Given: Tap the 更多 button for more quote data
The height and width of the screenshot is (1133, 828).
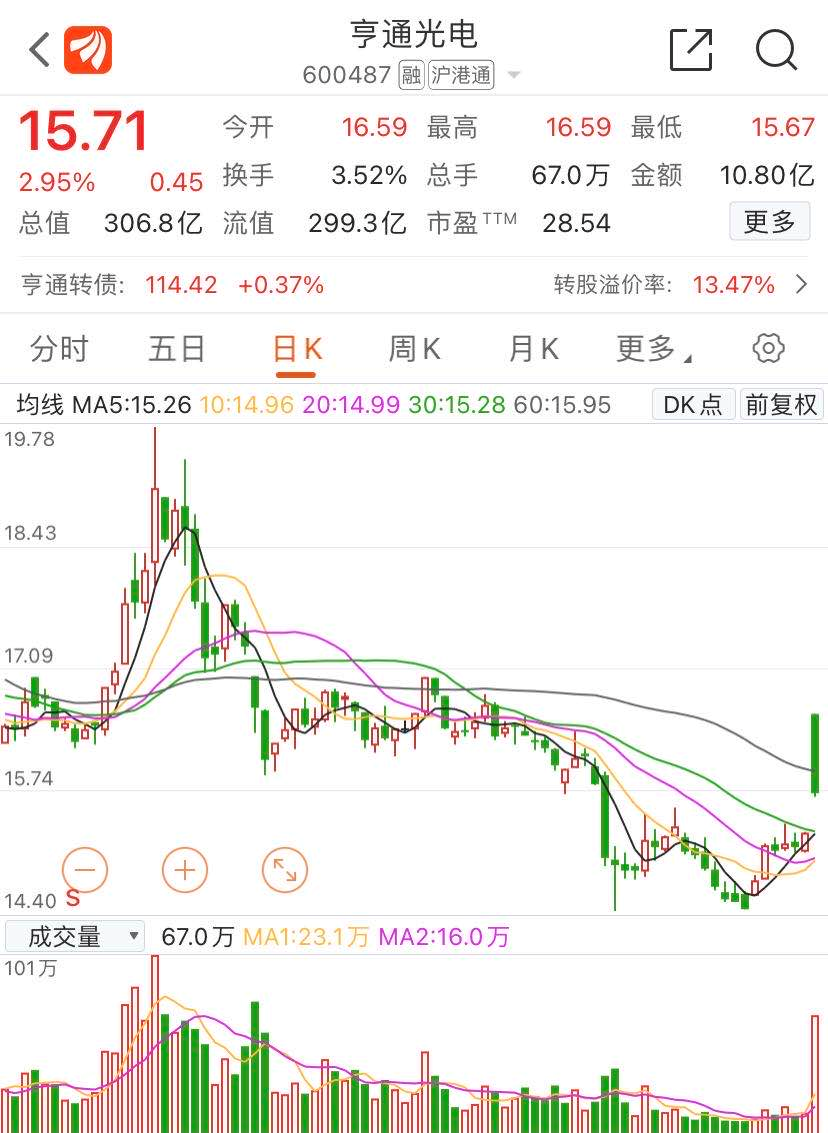Looking at the screenshot, I should pyautogui.click(x=769, y=222).
